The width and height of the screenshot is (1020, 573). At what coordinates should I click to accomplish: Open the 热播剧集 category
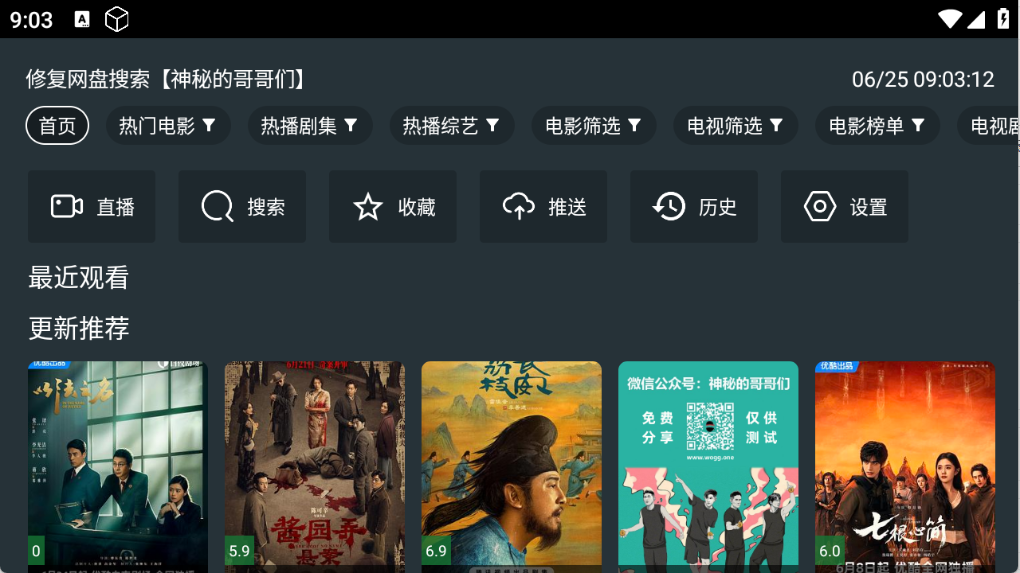[310, 126]
